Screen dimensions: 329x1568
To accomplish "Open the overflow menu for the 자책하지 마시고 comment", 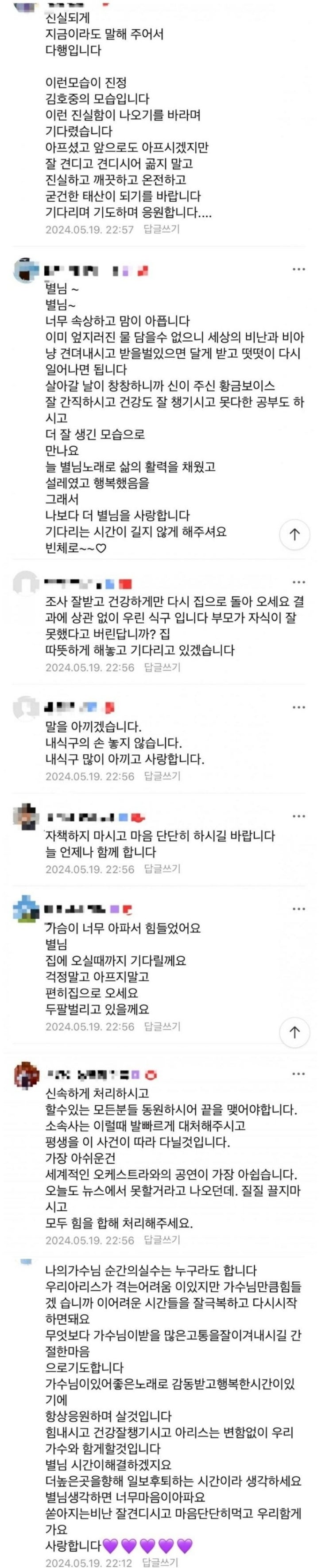I will point(298,816).
